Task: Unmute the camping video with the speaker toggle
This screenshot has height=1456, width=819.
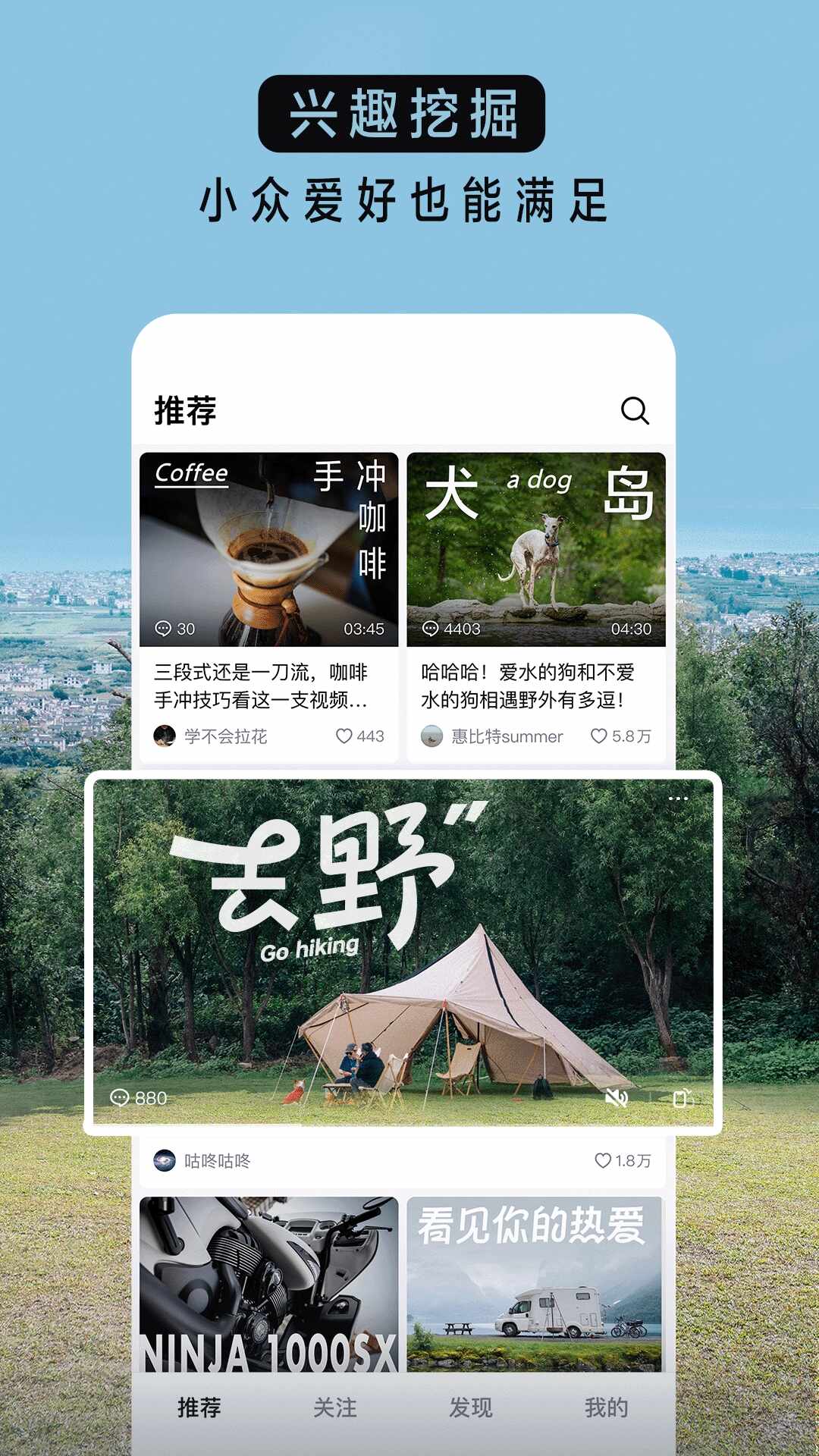Action: click(617, 1098)
